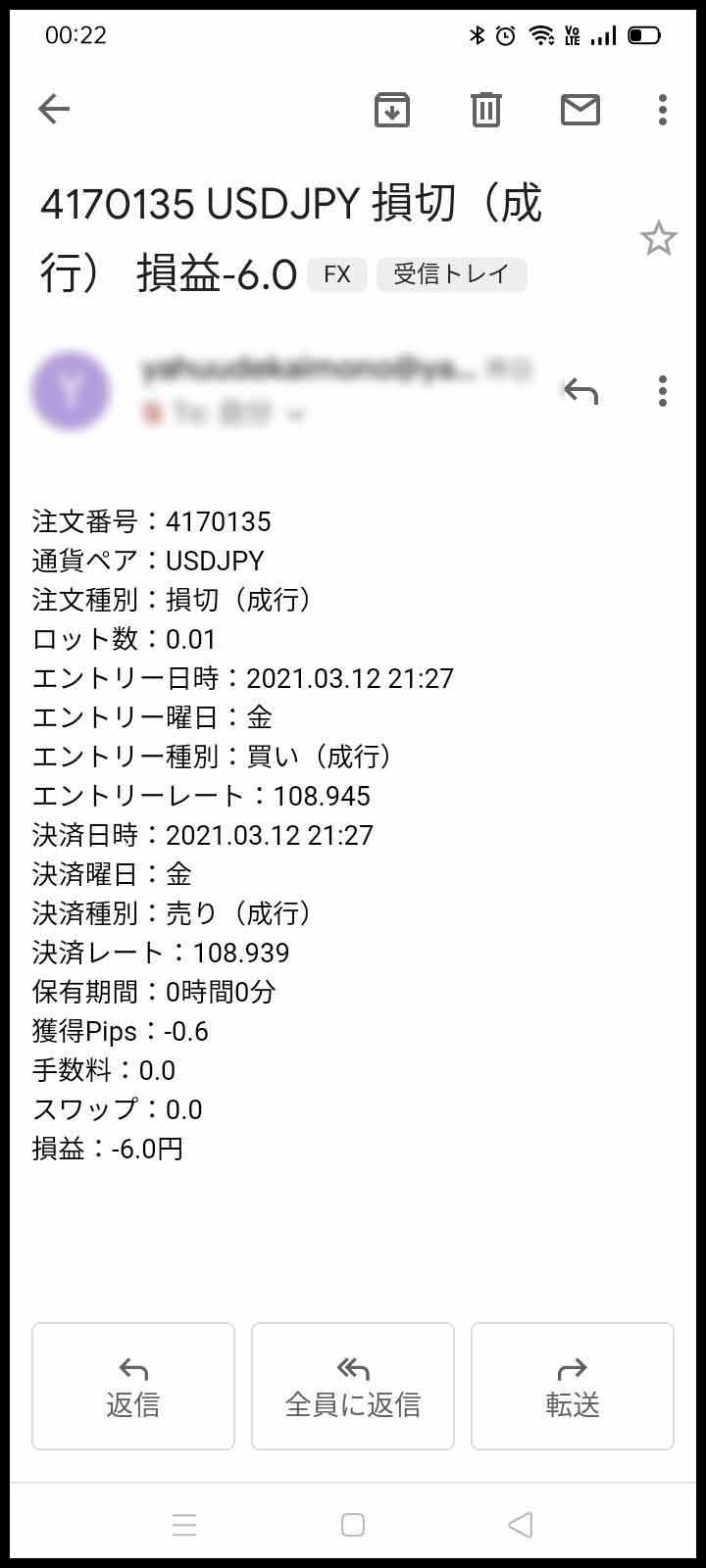Star this USDJPY email

[x=658, y=238]
